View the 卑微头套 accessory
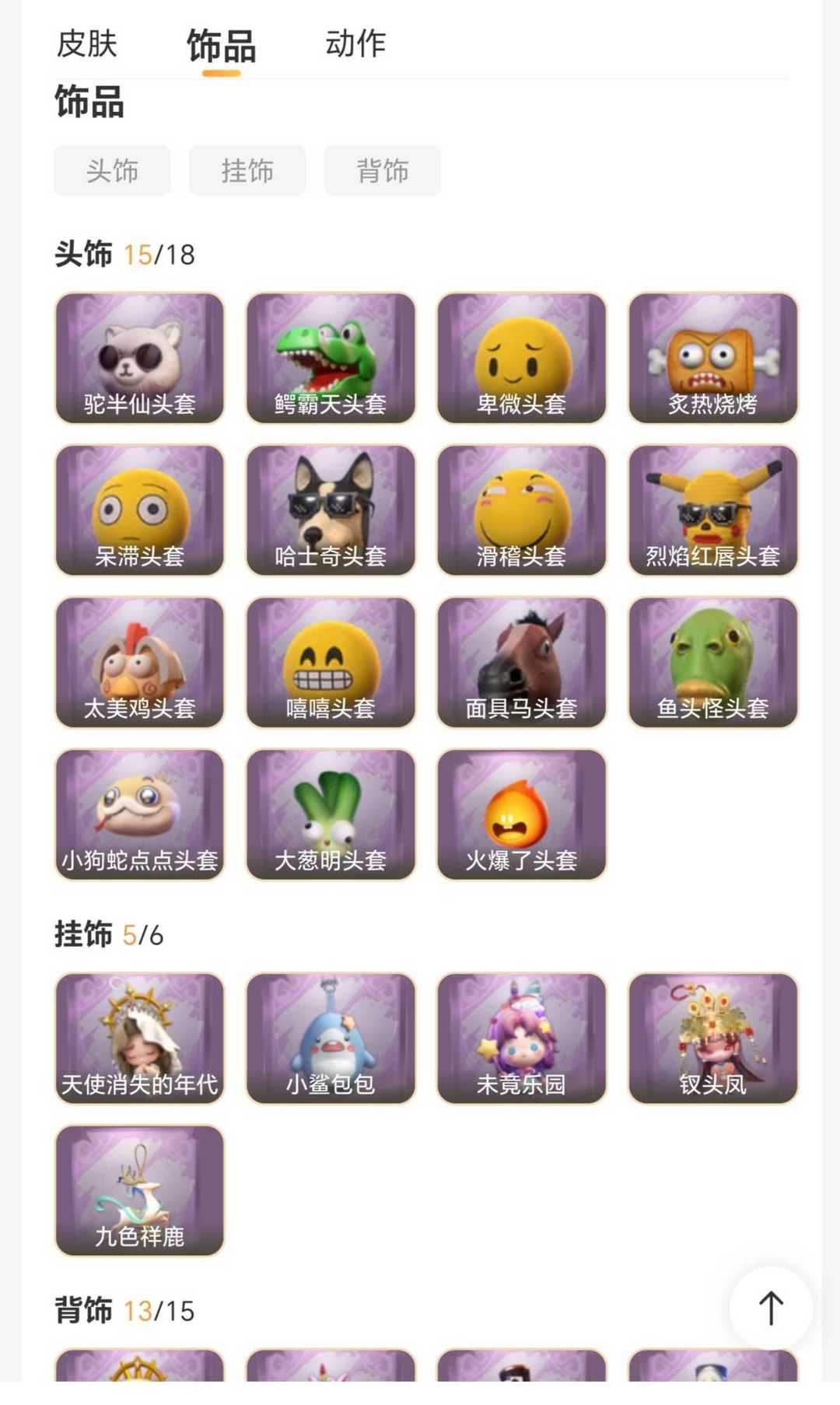840x1405 pixels. click(522, 358)
